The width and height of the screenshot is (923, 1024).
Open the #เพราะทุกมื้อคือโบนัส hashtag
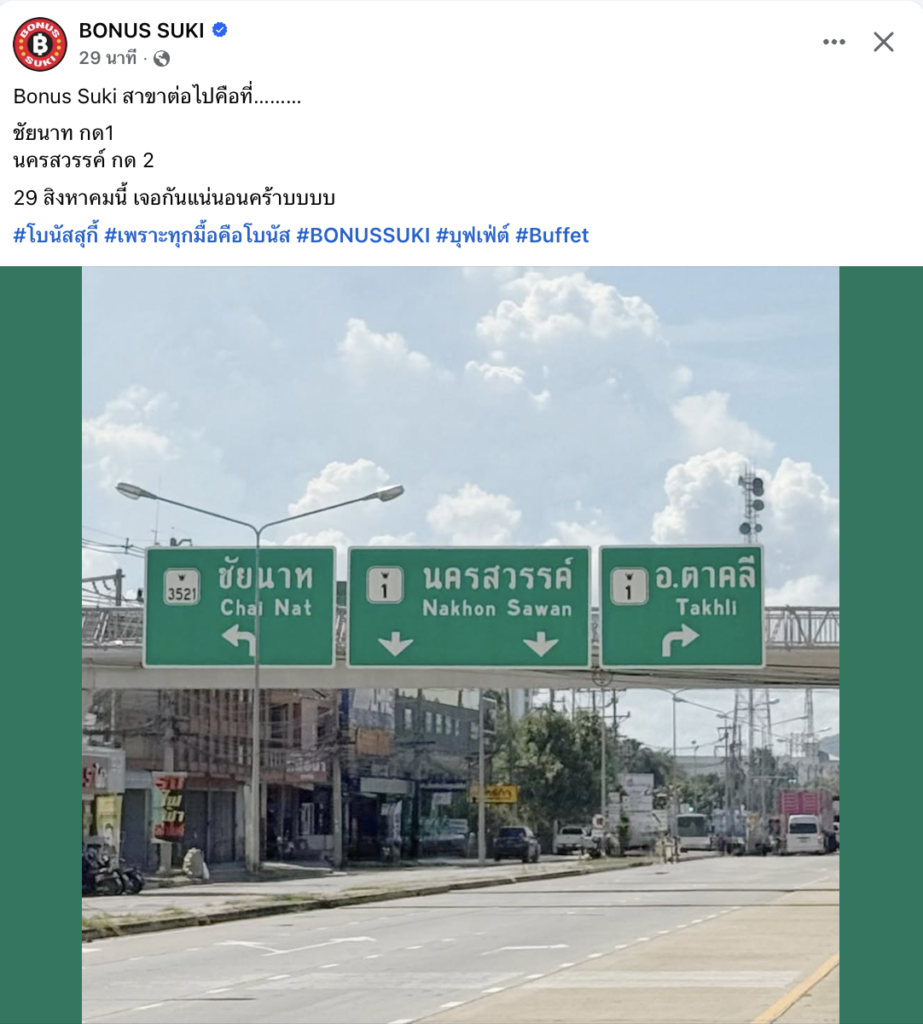(x=197, y=236)
